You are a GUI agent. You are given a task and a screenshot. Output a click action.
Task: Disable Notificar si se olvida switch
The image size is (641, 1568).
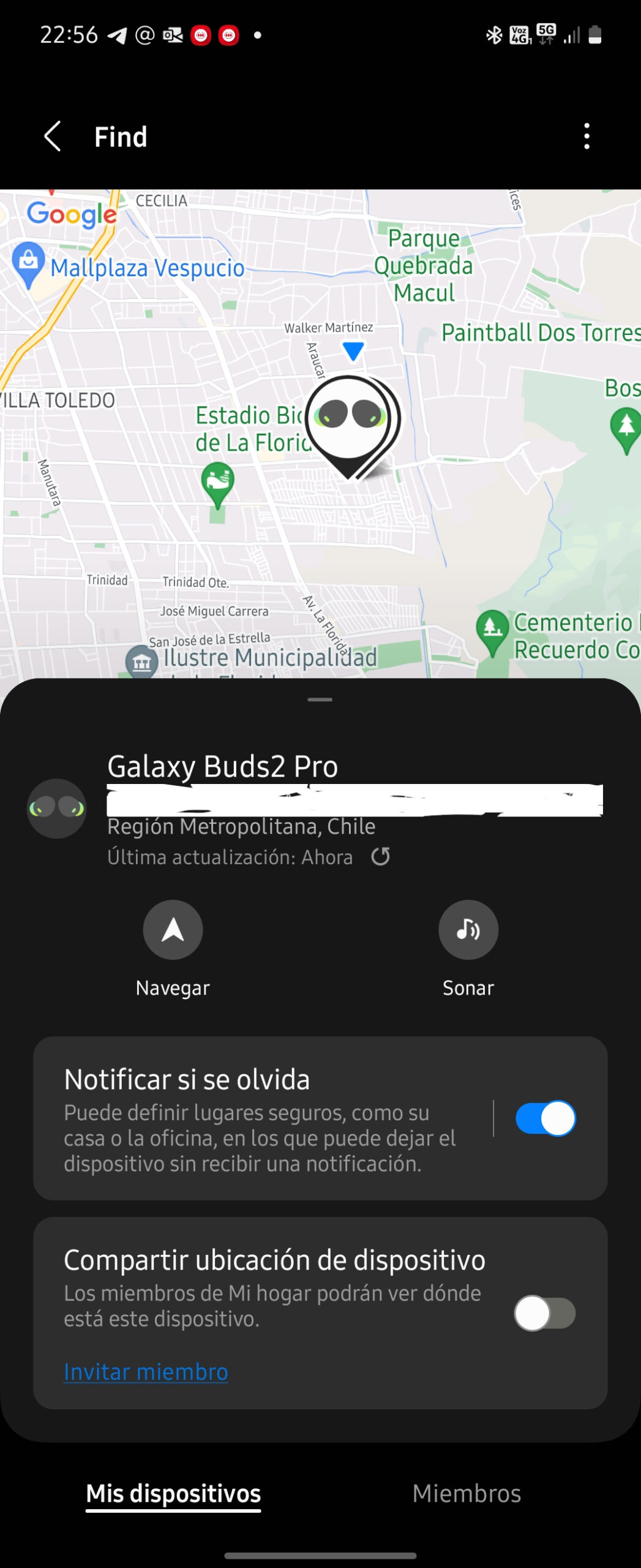point(545,1118)
